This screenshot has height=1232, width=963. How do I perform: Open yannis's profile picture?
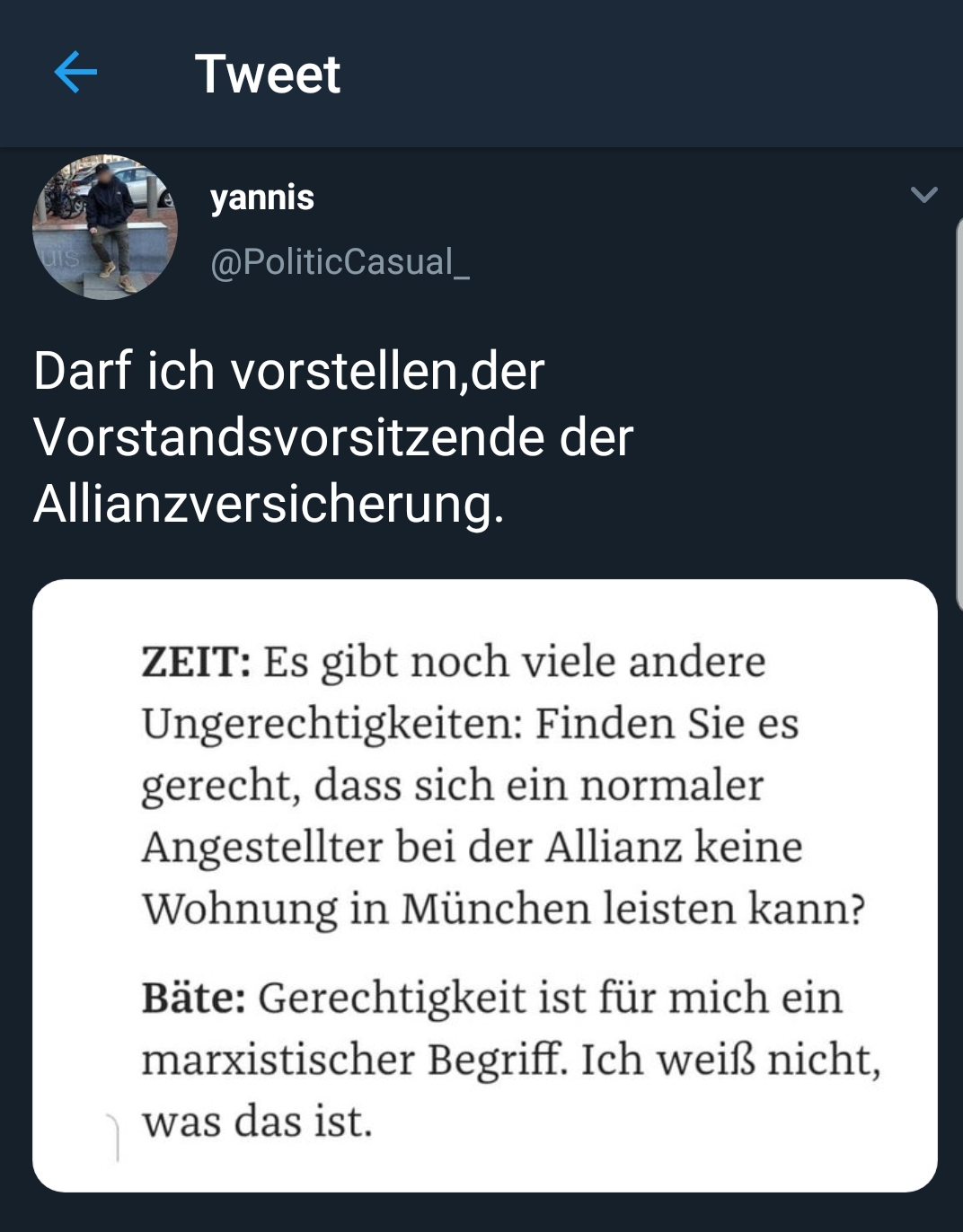(x=105, y=227)
